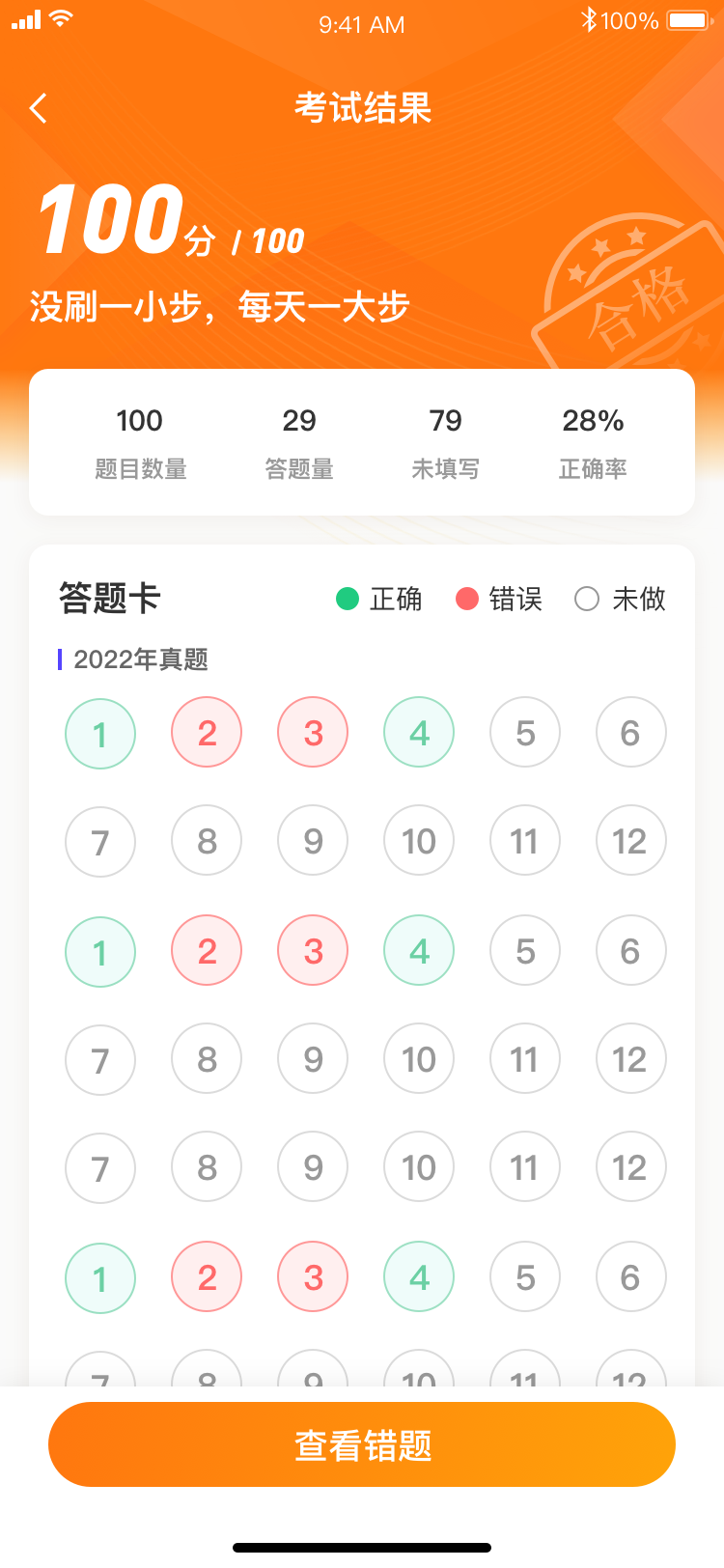Open wrong question 2 in the row right under the 2022年真题 heading

tap(207, 733)
